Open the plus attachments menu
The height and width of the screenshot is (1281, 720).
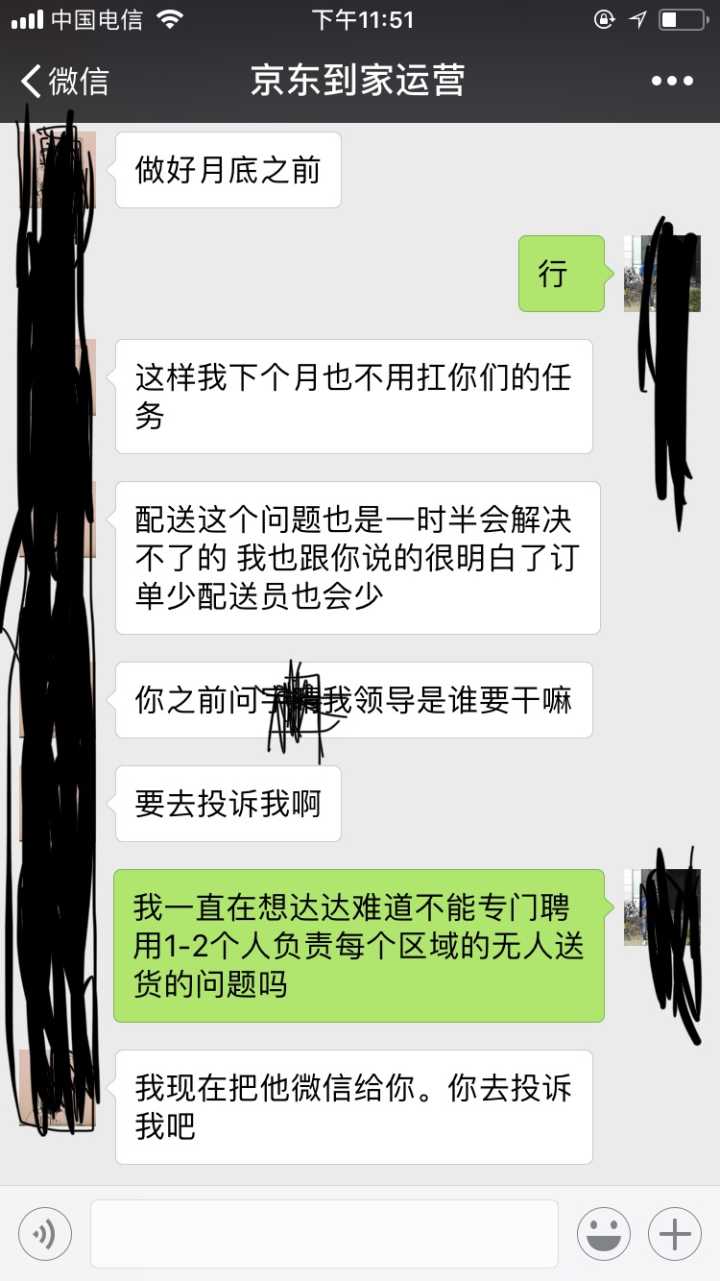pyautogui.click(x=674, y=1234)
